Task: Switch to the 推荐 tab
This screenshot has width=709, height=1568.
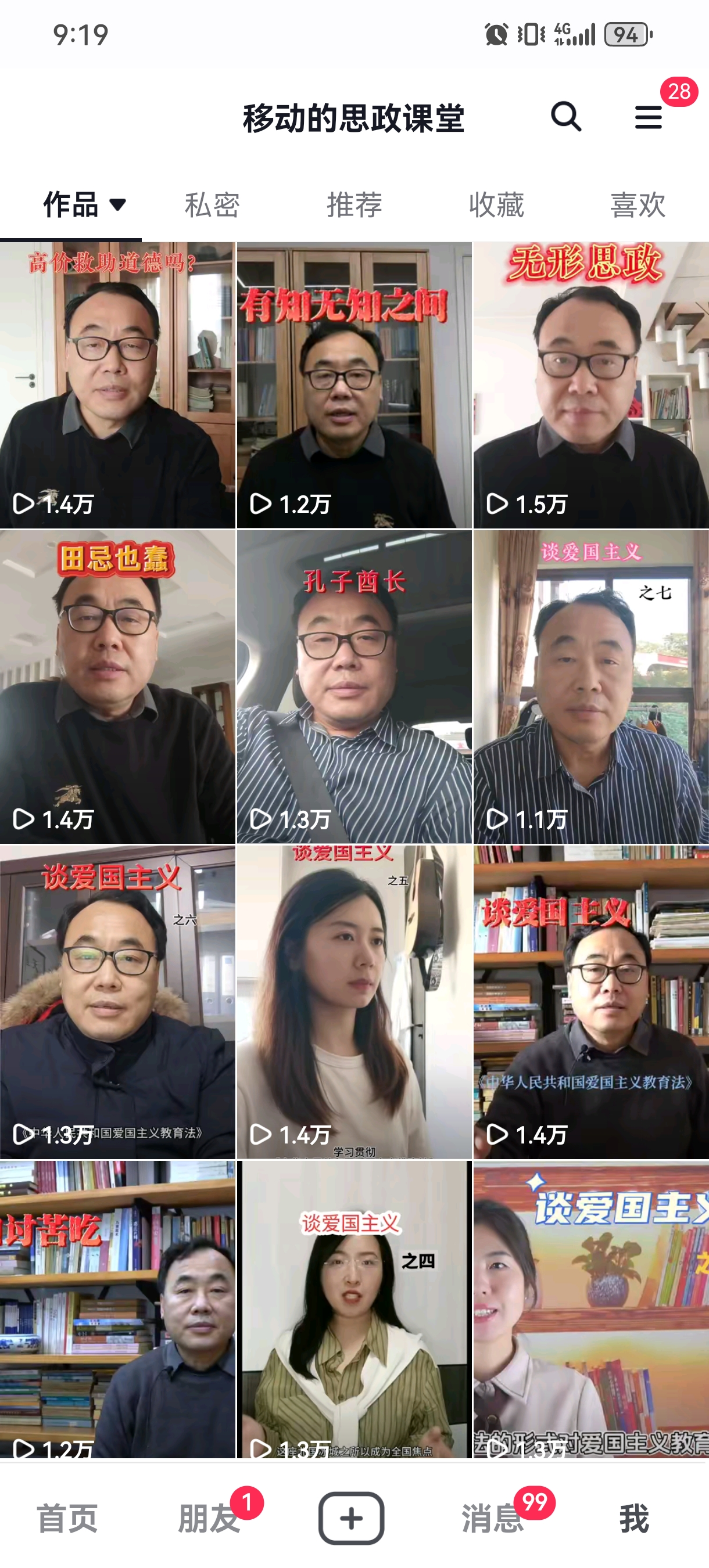Action: point(354,204)
